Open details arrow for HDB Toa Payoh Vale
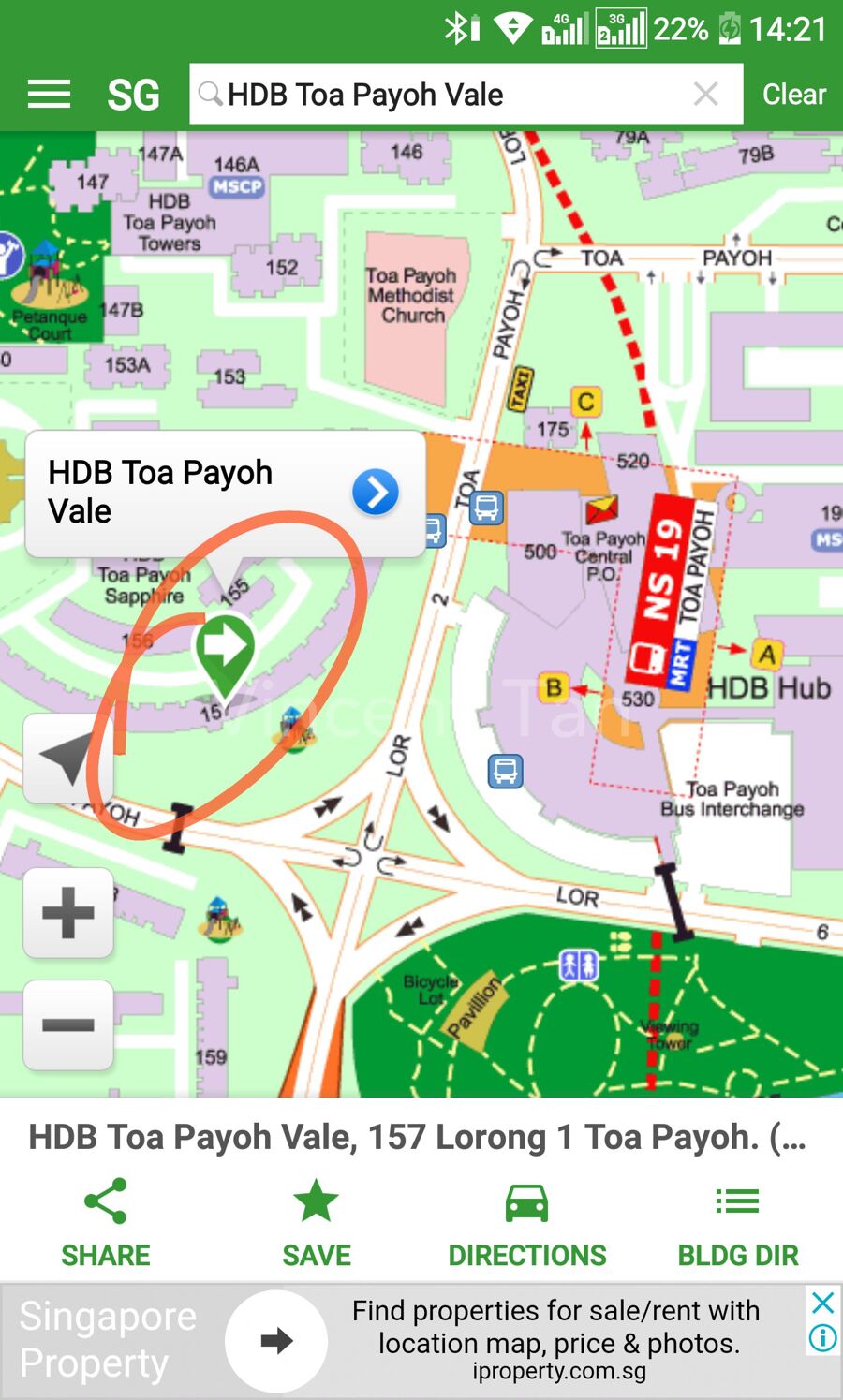The image size is (843, 1400). tap(376, 493)
